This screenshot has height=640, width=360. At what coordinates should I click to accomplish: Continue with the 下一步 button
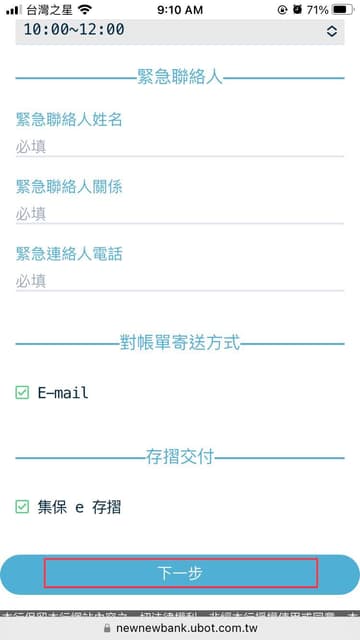tap(180, 573)
